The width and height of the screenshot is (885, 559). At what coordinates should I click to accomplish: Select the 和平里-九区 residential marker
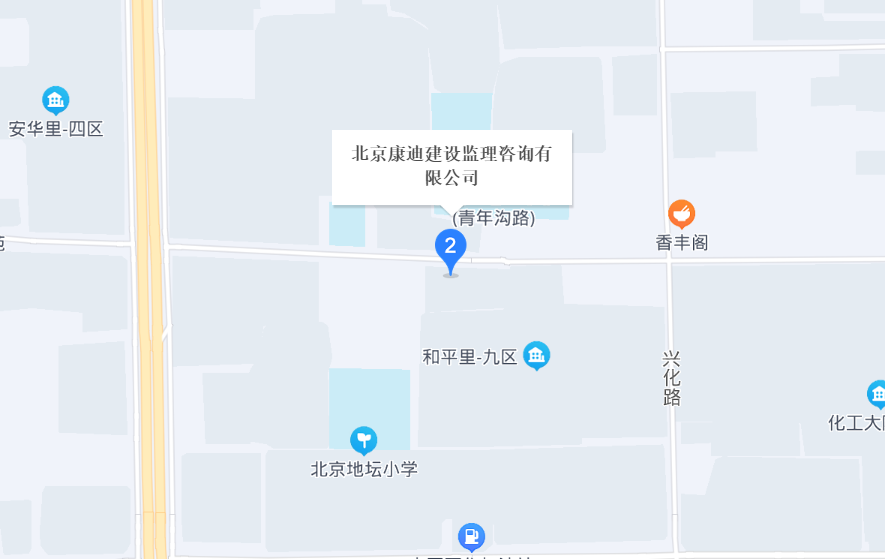coord(537,355)
